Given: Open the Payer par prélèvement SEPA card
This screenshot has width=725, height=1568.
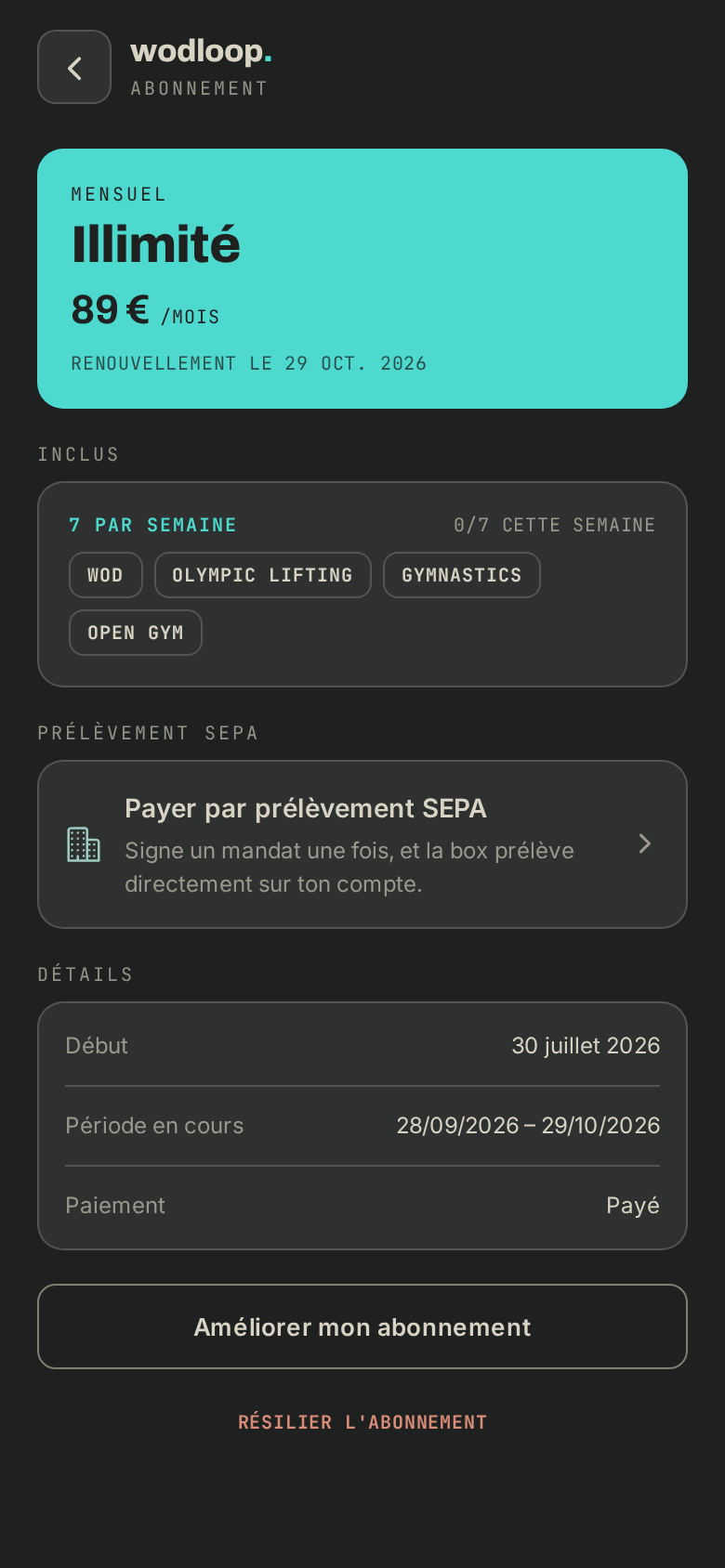Looking at the screenshot, I should click(362, 844).
